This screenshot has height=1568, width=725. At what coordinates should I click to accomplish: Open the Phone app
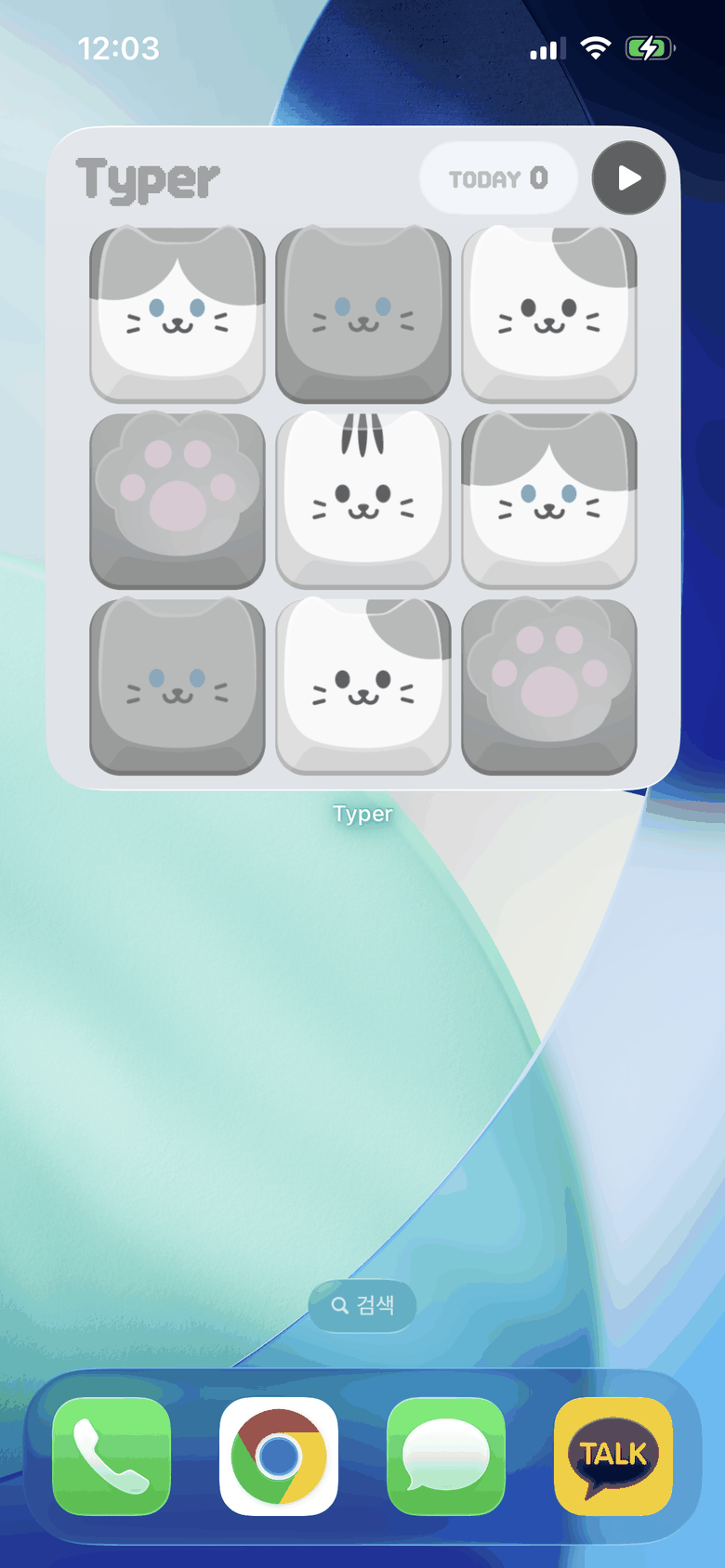[112, 1457]
